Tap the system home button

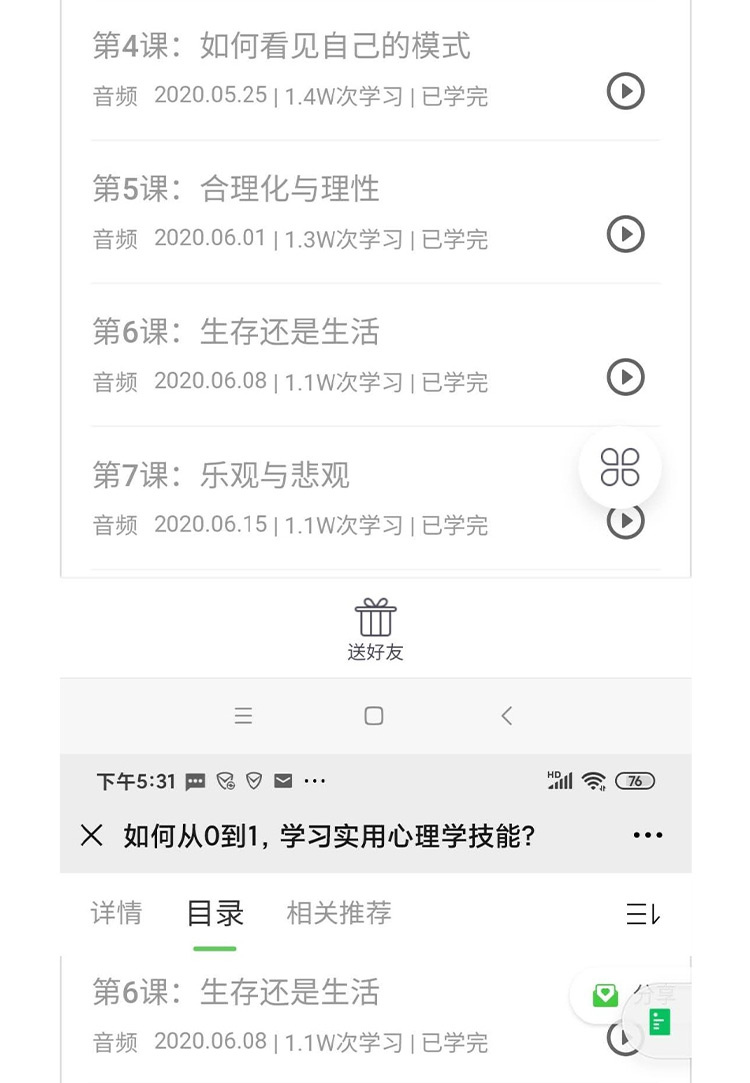pos(374,715)
